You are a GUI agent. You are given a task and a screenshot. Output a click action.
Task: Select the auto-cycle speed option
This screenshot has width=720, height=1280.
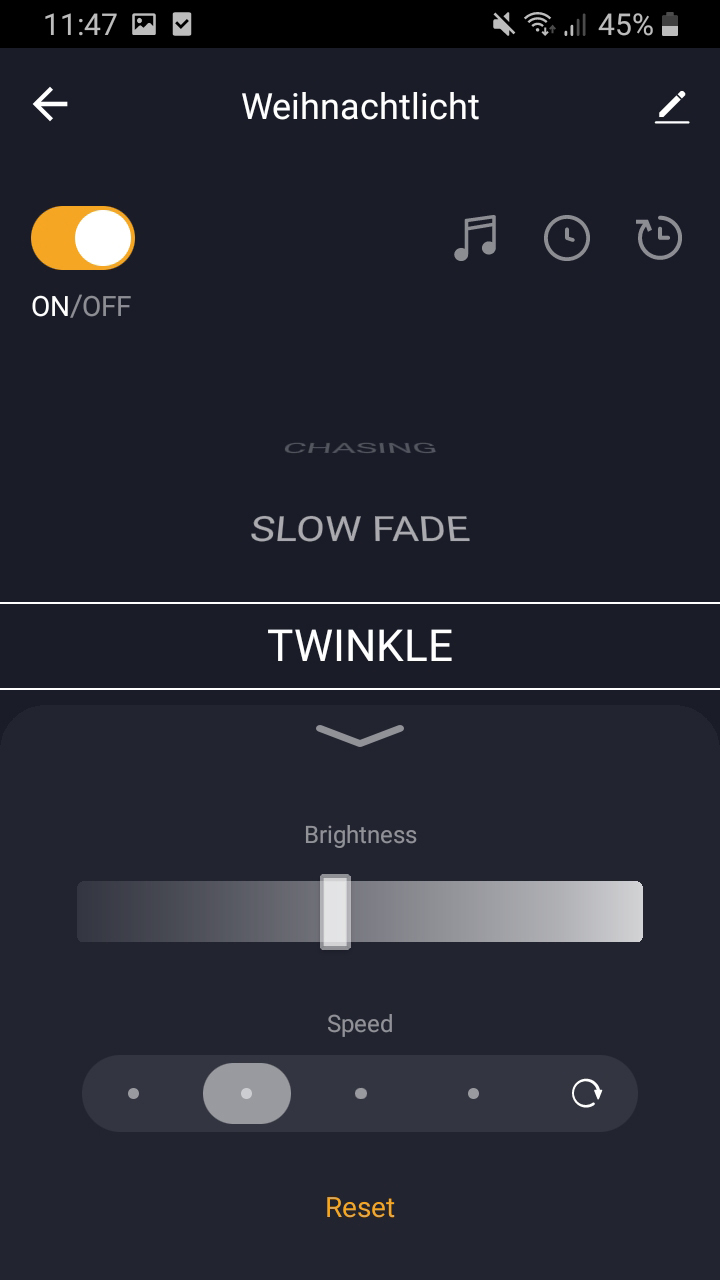(x=586, y=1093)
